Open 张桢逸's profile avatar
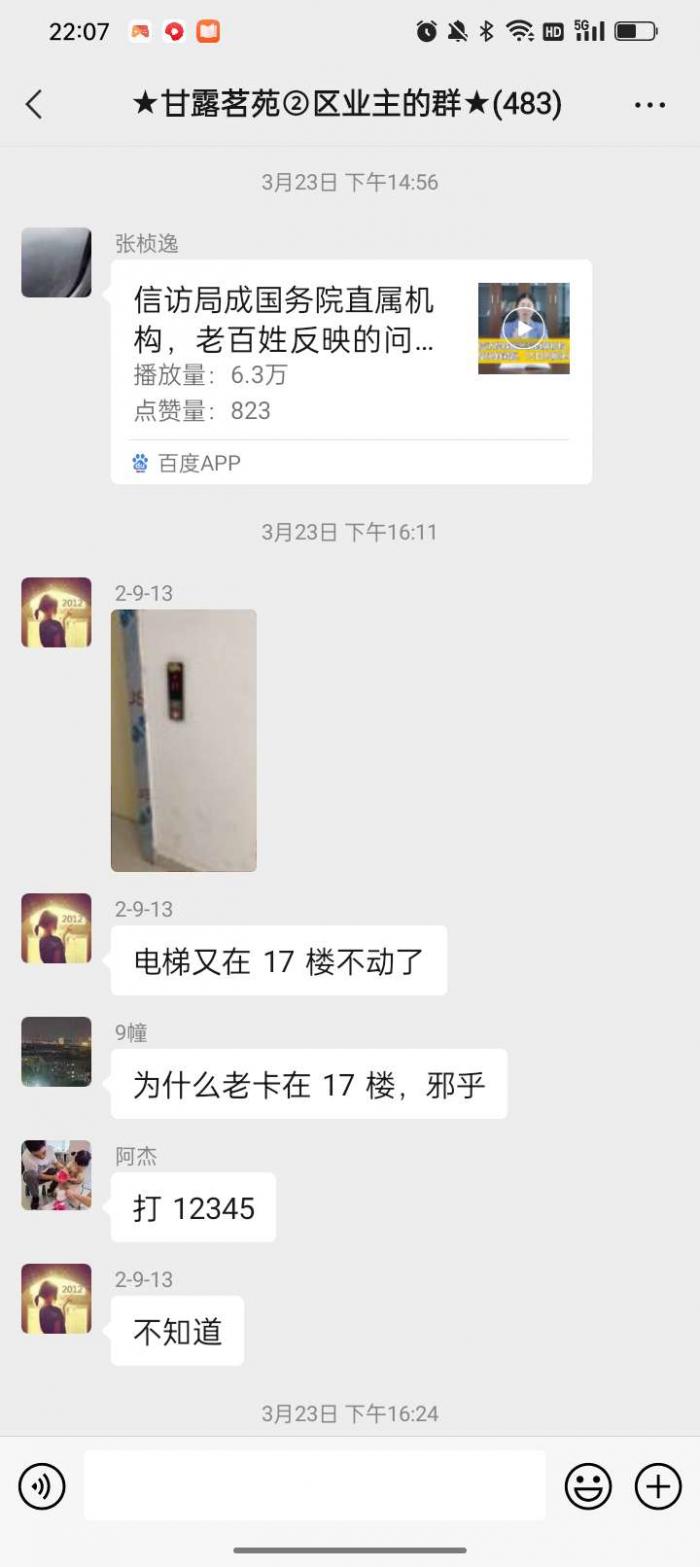This screenshot has height=1567, width=700. point(56,262)
